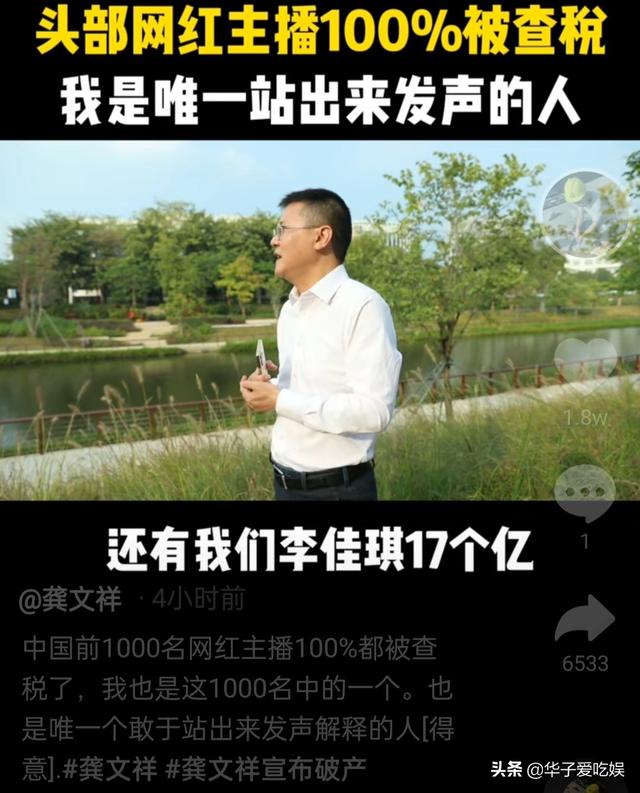The height and width of the screenshot is (793, 640).
Task: Share the video via arrow icon
Action: (585, 620)
